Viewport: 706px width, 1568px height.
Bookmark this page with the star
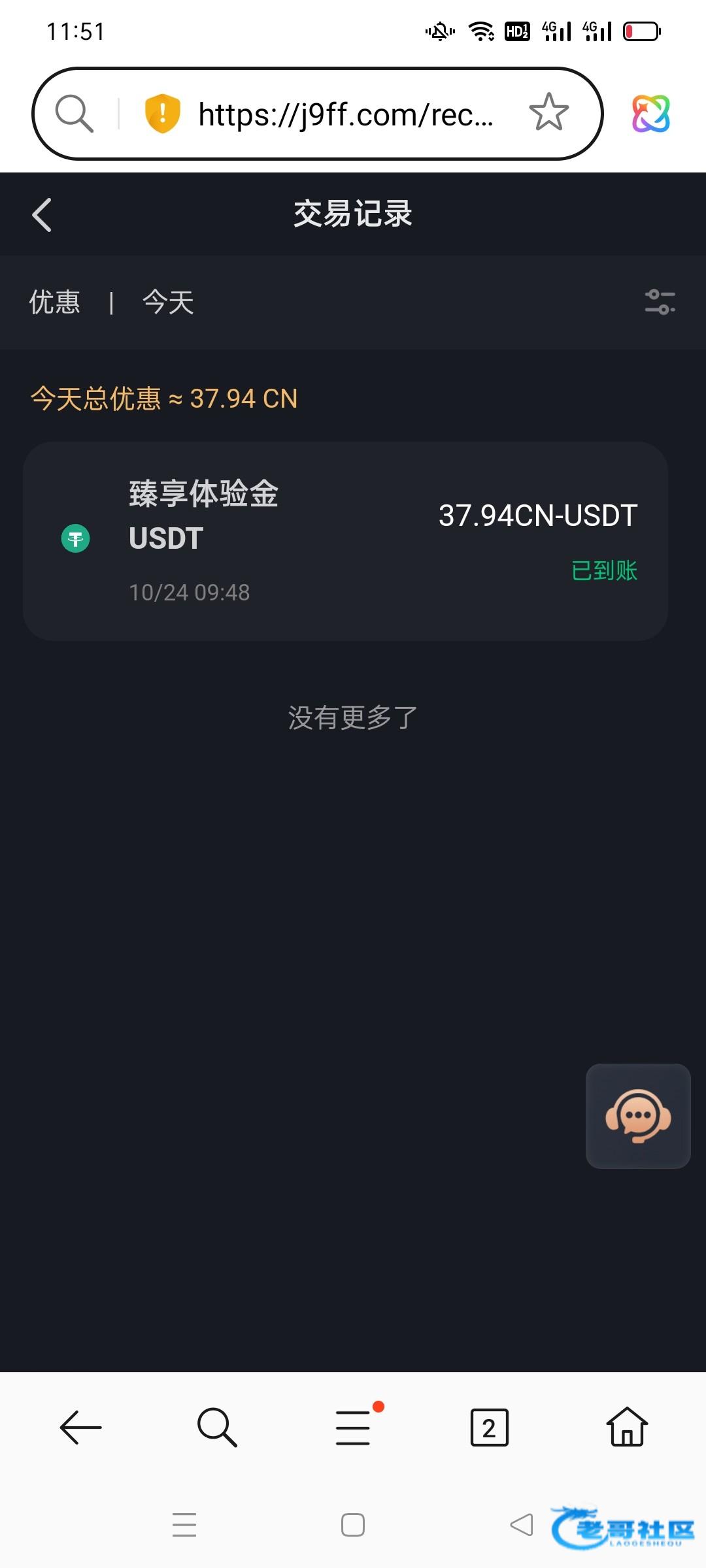point(548,112)
